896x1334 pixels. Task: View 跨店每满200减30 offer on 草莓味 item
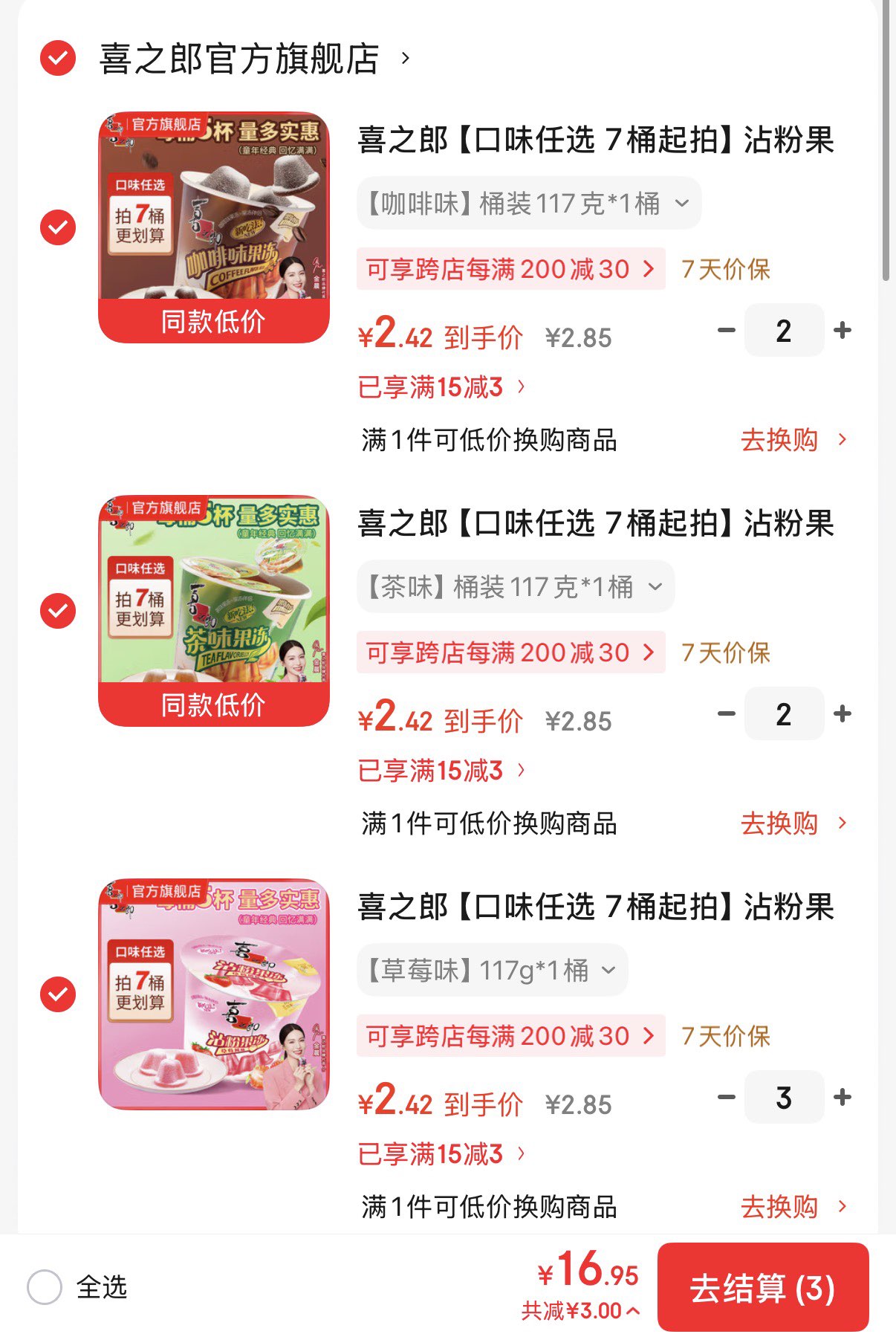click(510, 1036)
